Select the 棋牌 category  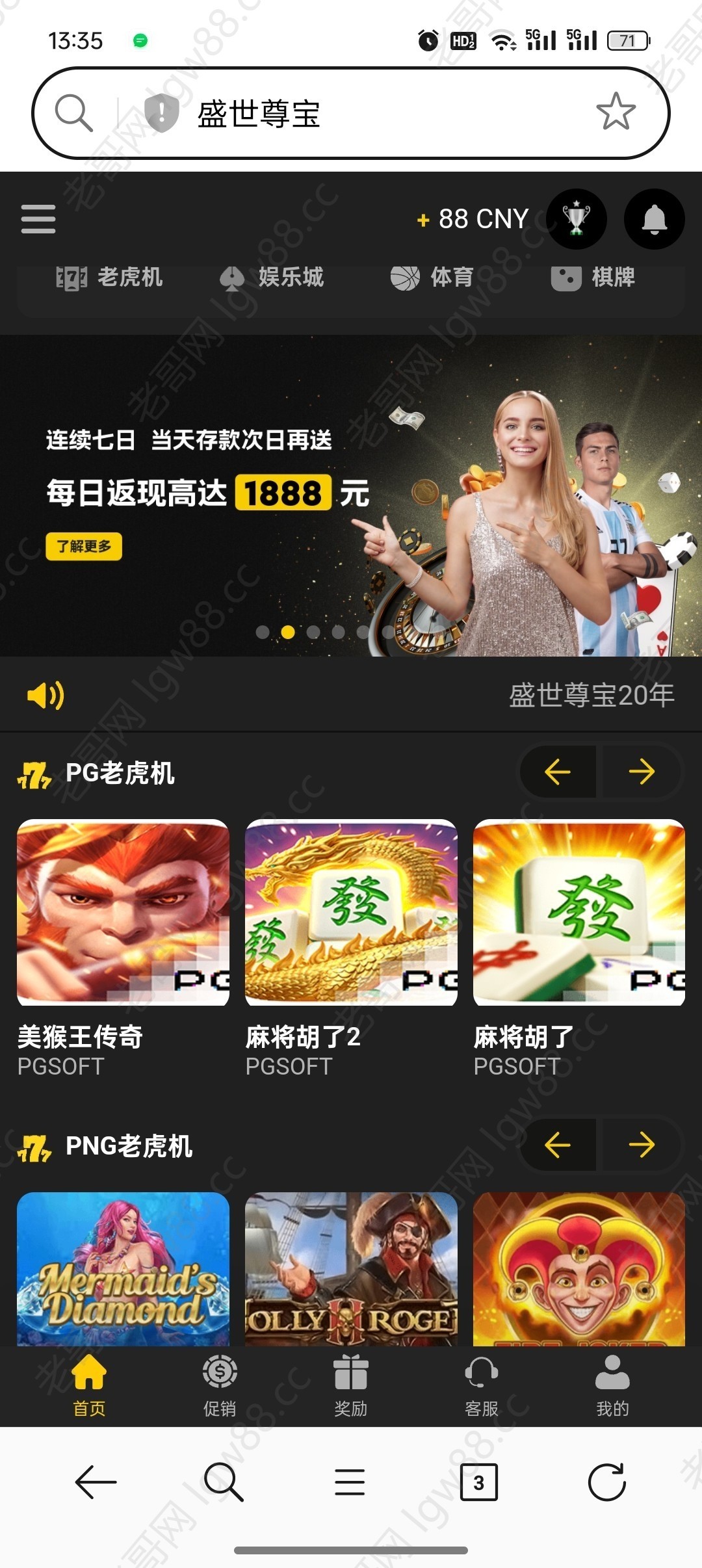pos(593,278)
